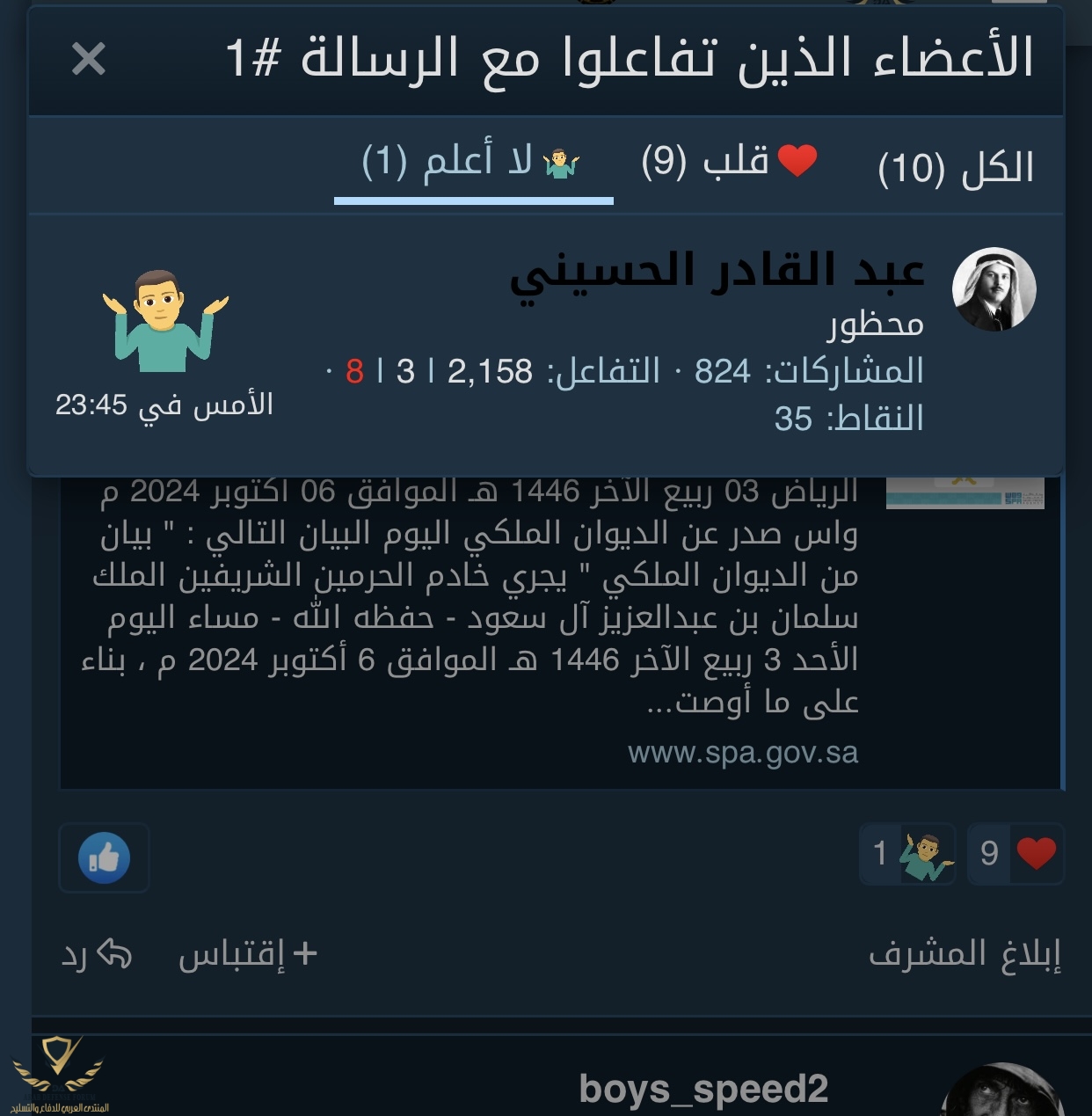The width and height of the screenshot is (1092, 1116).
Task: View the 9 heart reactions
Action: (x=1016, y=853)
